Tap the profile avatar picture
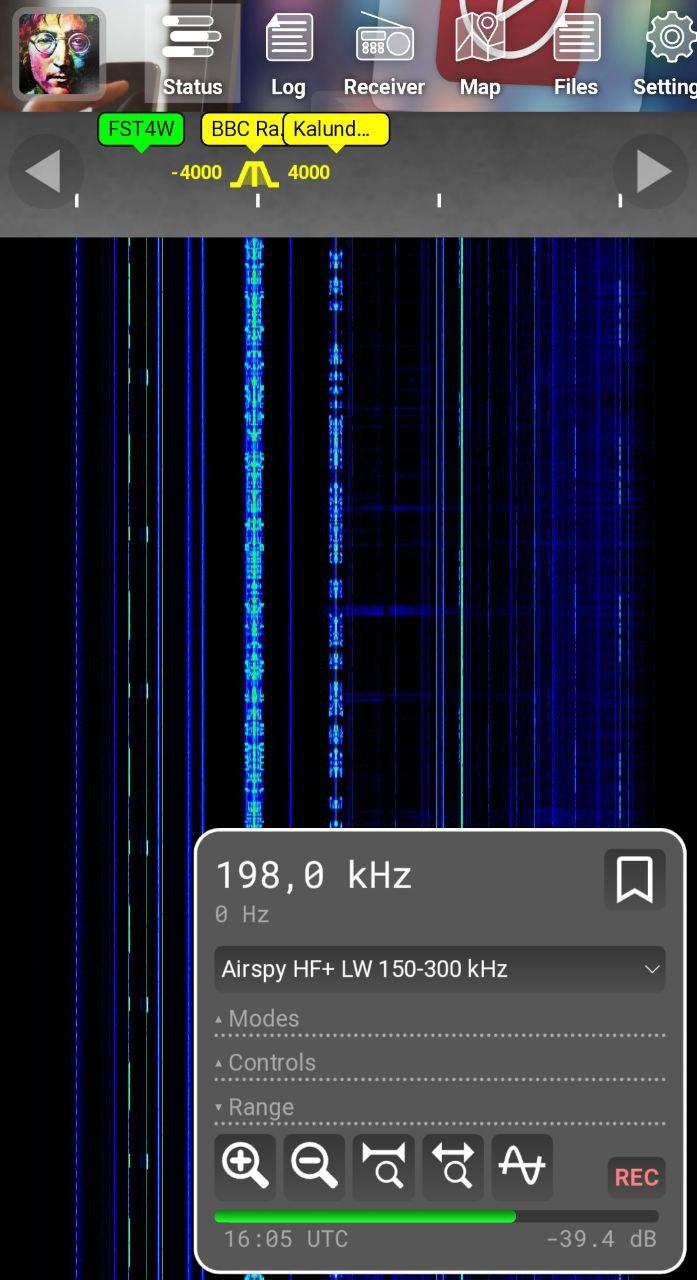 59,53
